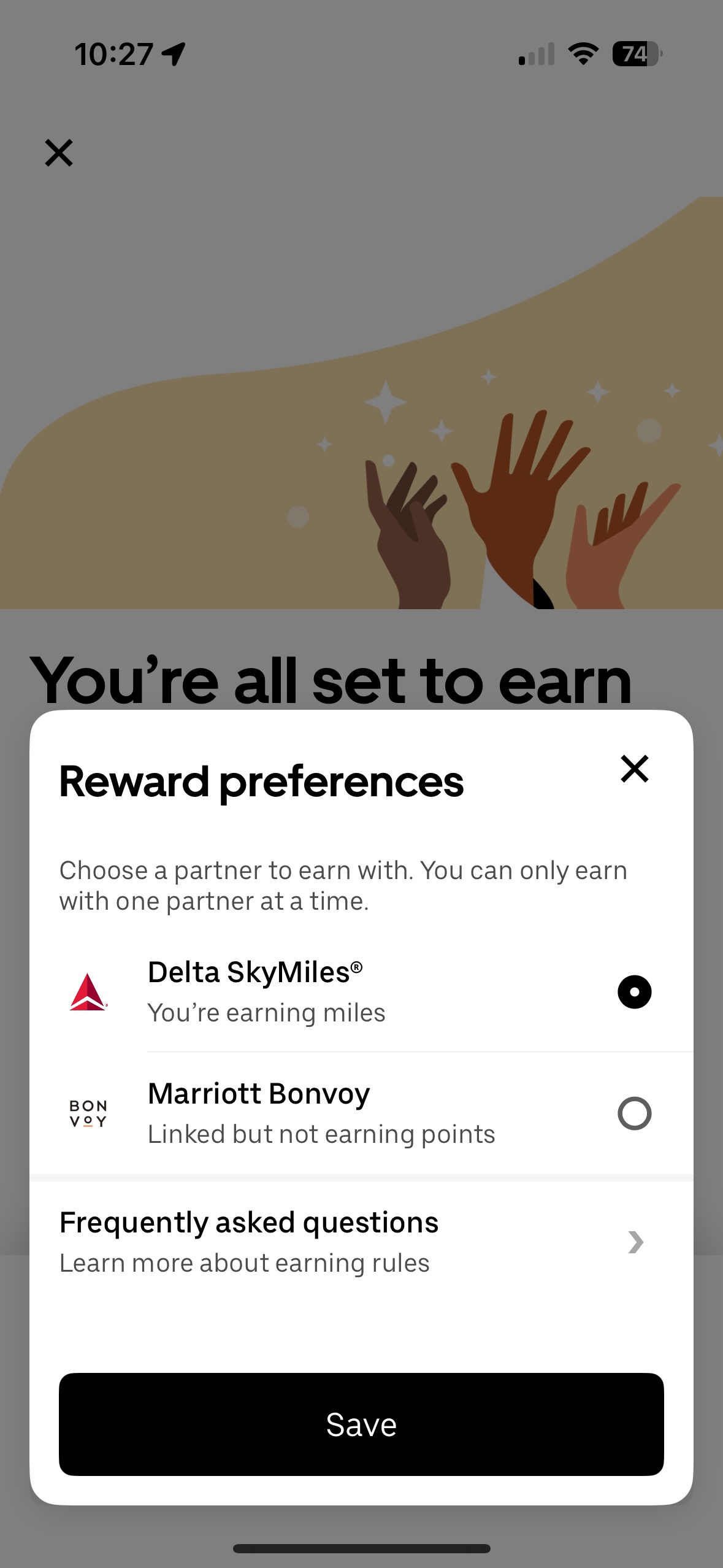Close the Reward preferences dialog
This screenshot has width=723, height=1568.
[x=634, y=769]
